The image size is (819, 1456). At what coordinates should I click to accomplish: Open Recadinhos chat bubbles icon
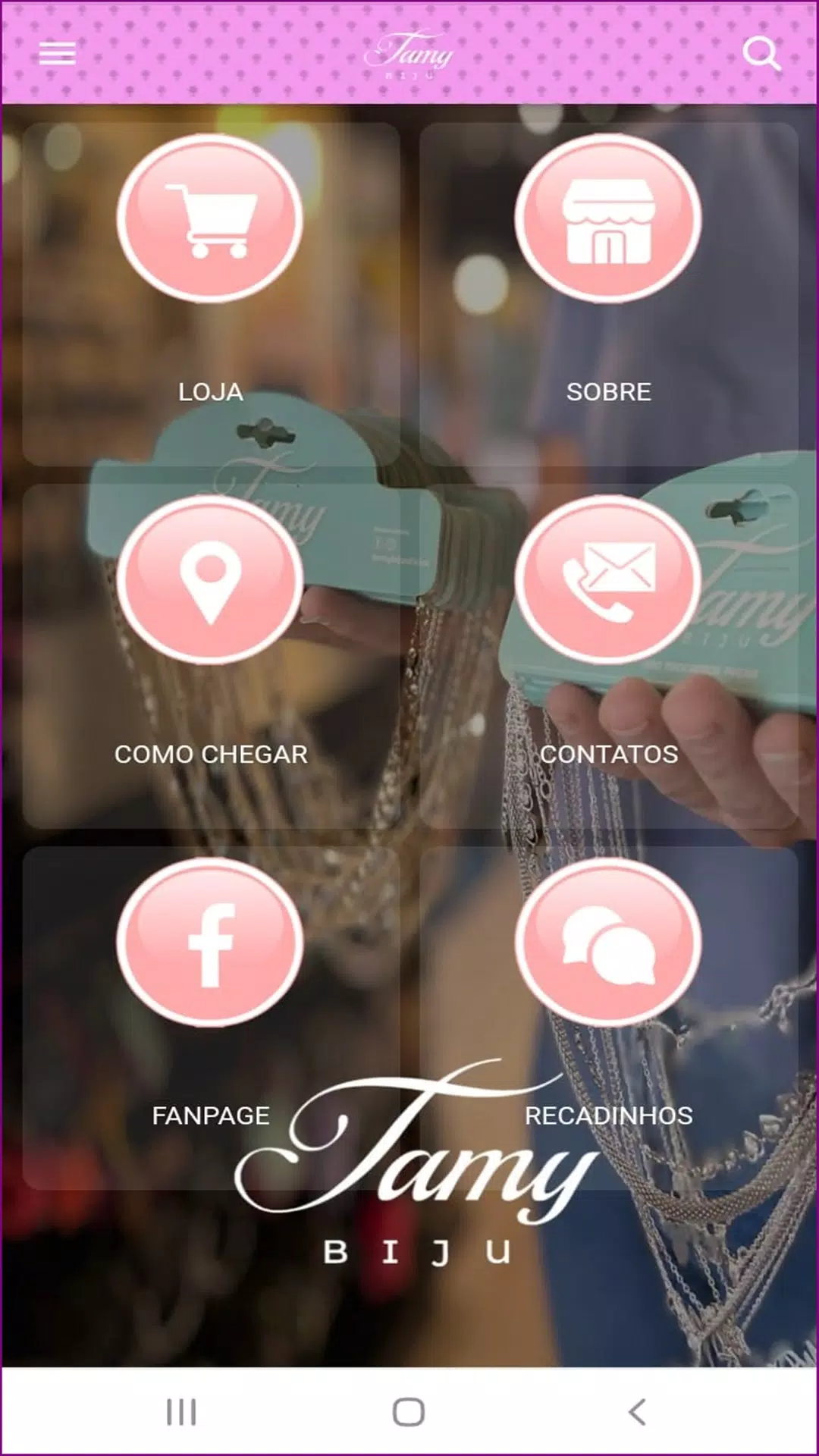pos(607,940)
